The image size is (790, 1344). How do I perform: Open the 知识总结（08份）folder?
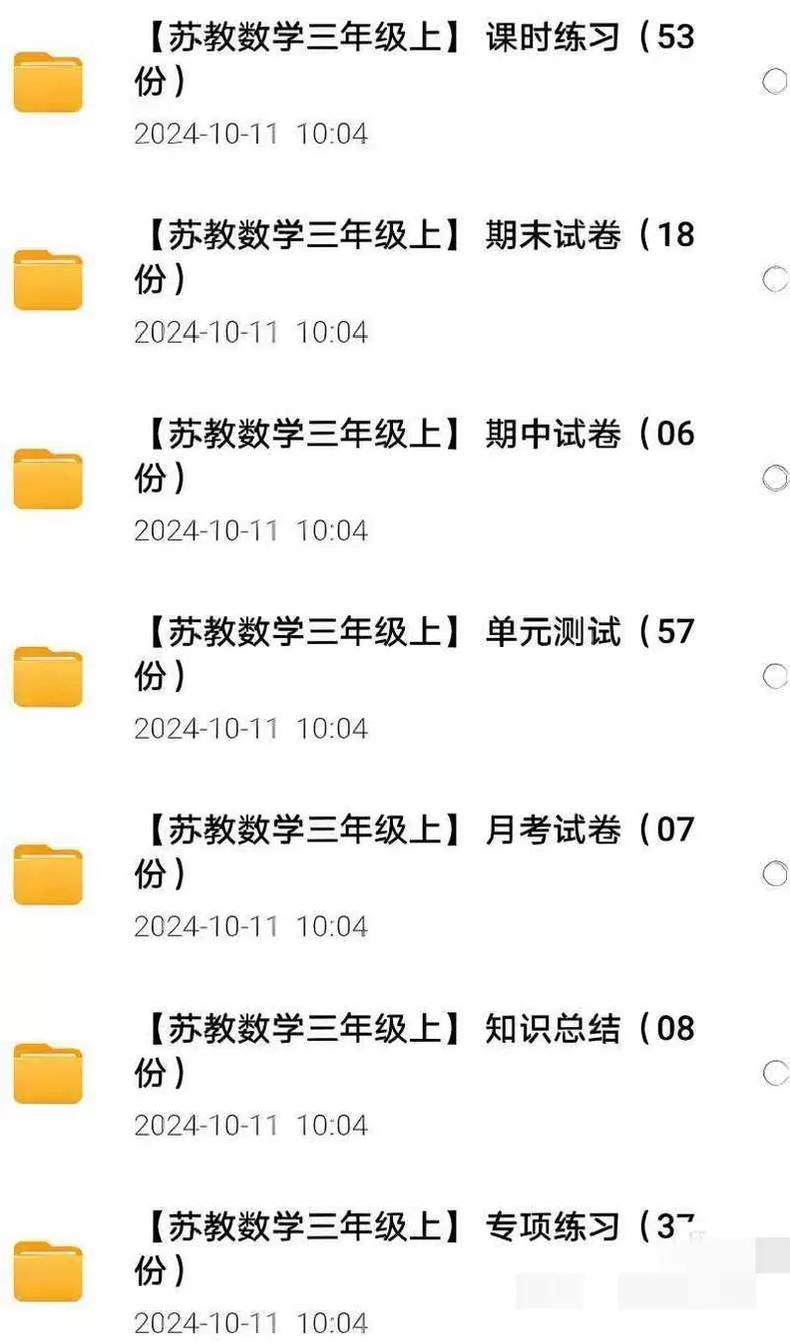tap(414, 1050)
